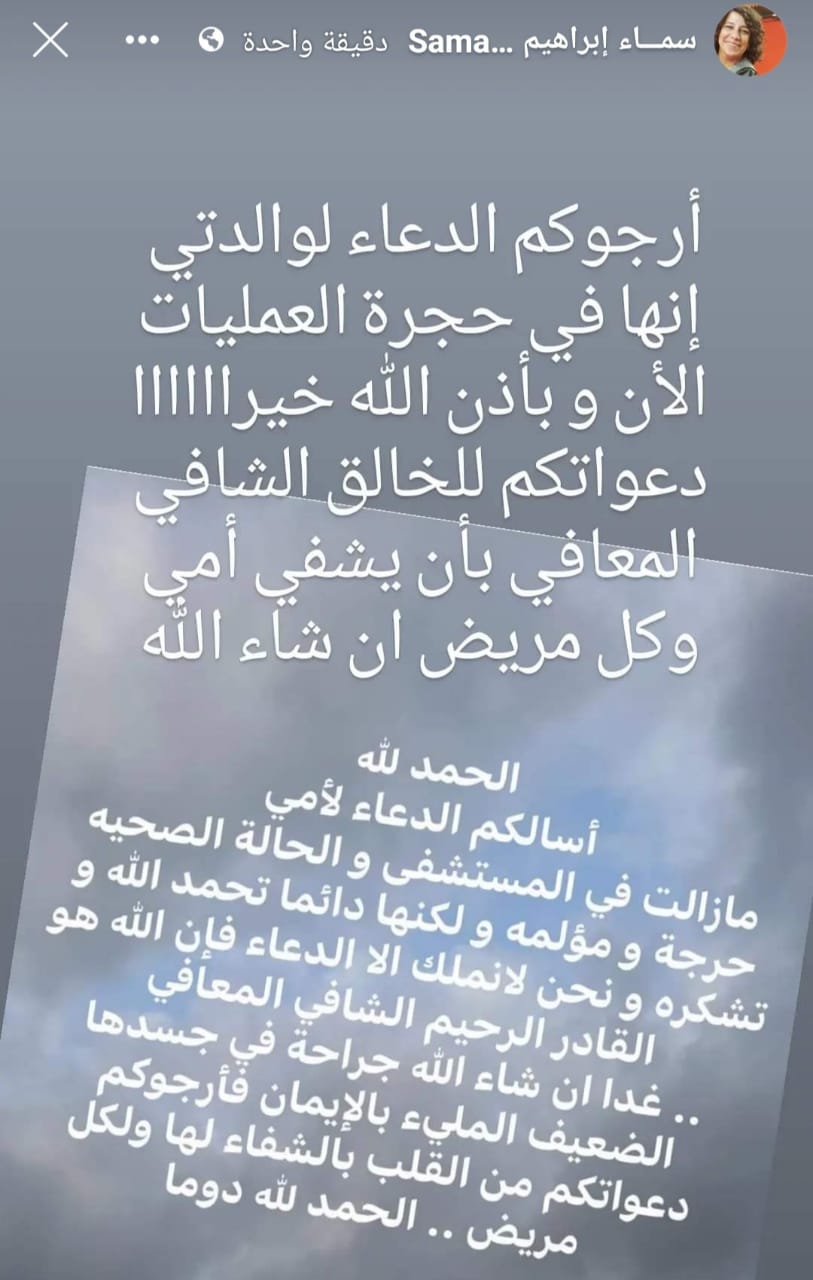
Task: Open Sama Ibrahim's profile picture
Action: pyautogui.click(x=749, y=41)
